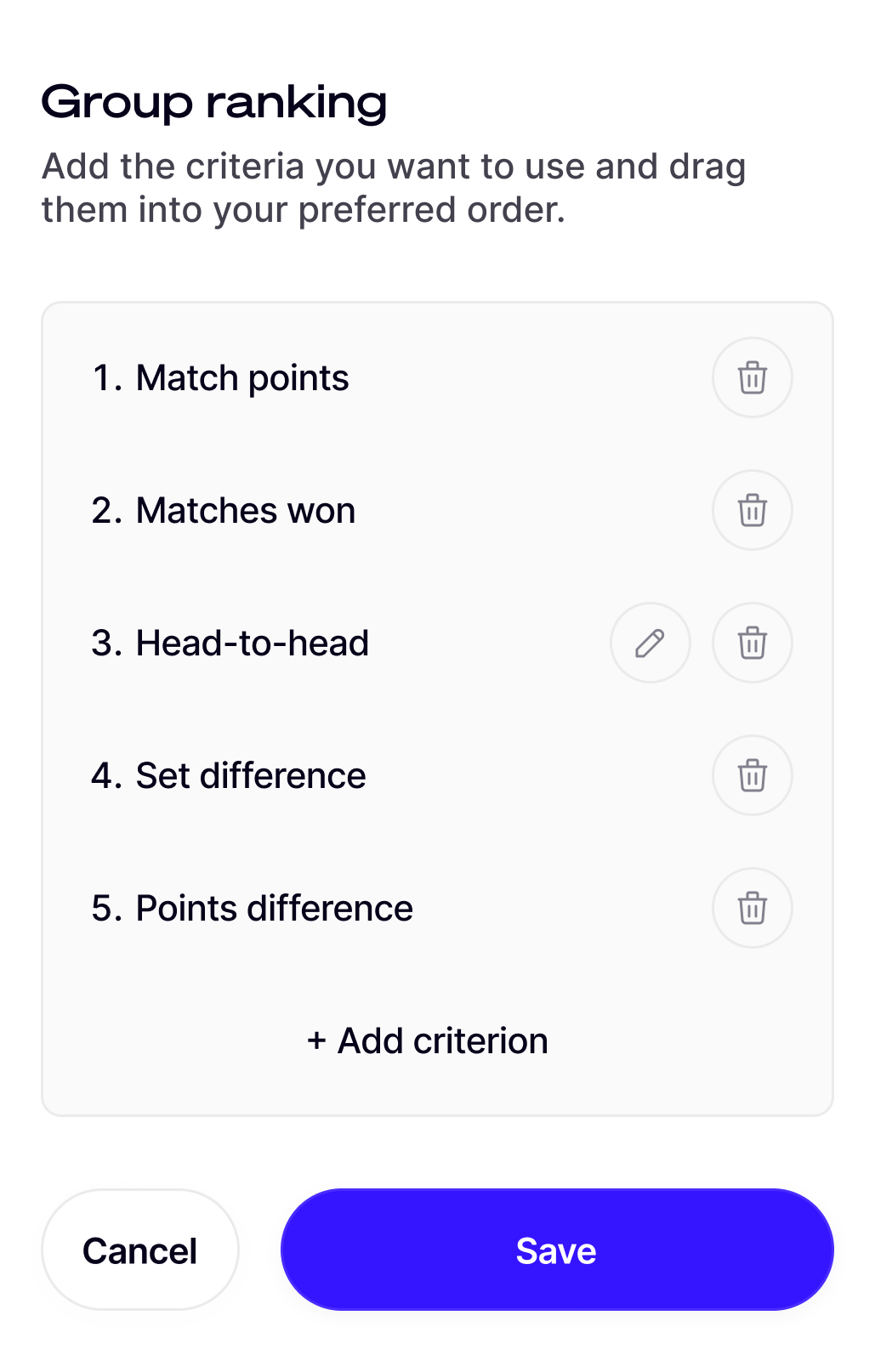The width and height of the screenshot is (875, 1372).
Task: Click the Group ranking dialog title
Action: [214, 102]
